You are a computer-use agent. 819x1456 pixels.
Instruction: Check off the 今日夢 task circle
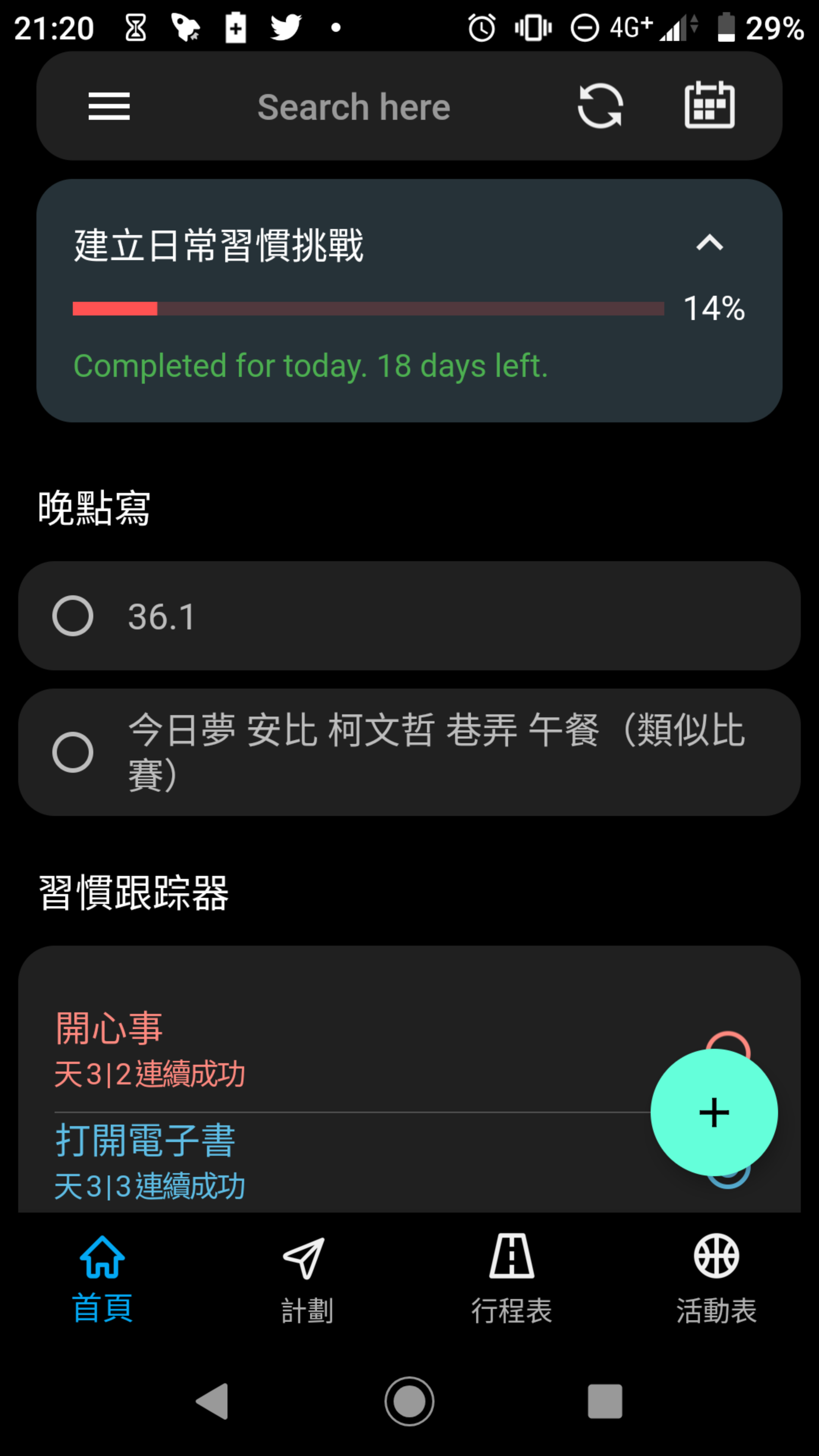73,752
